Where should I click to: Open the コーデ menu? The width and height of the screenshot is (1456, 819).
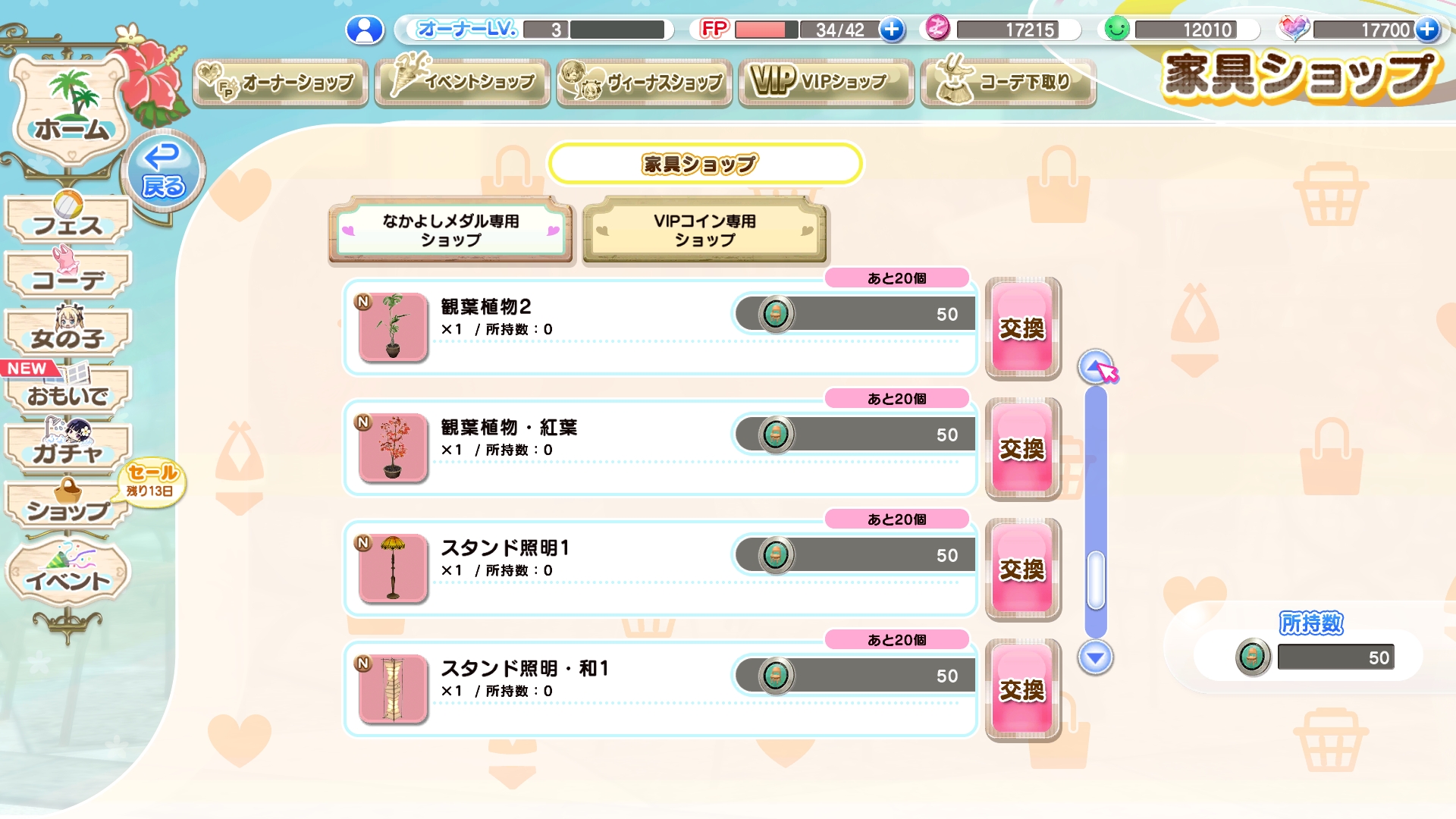click(68, 276)
